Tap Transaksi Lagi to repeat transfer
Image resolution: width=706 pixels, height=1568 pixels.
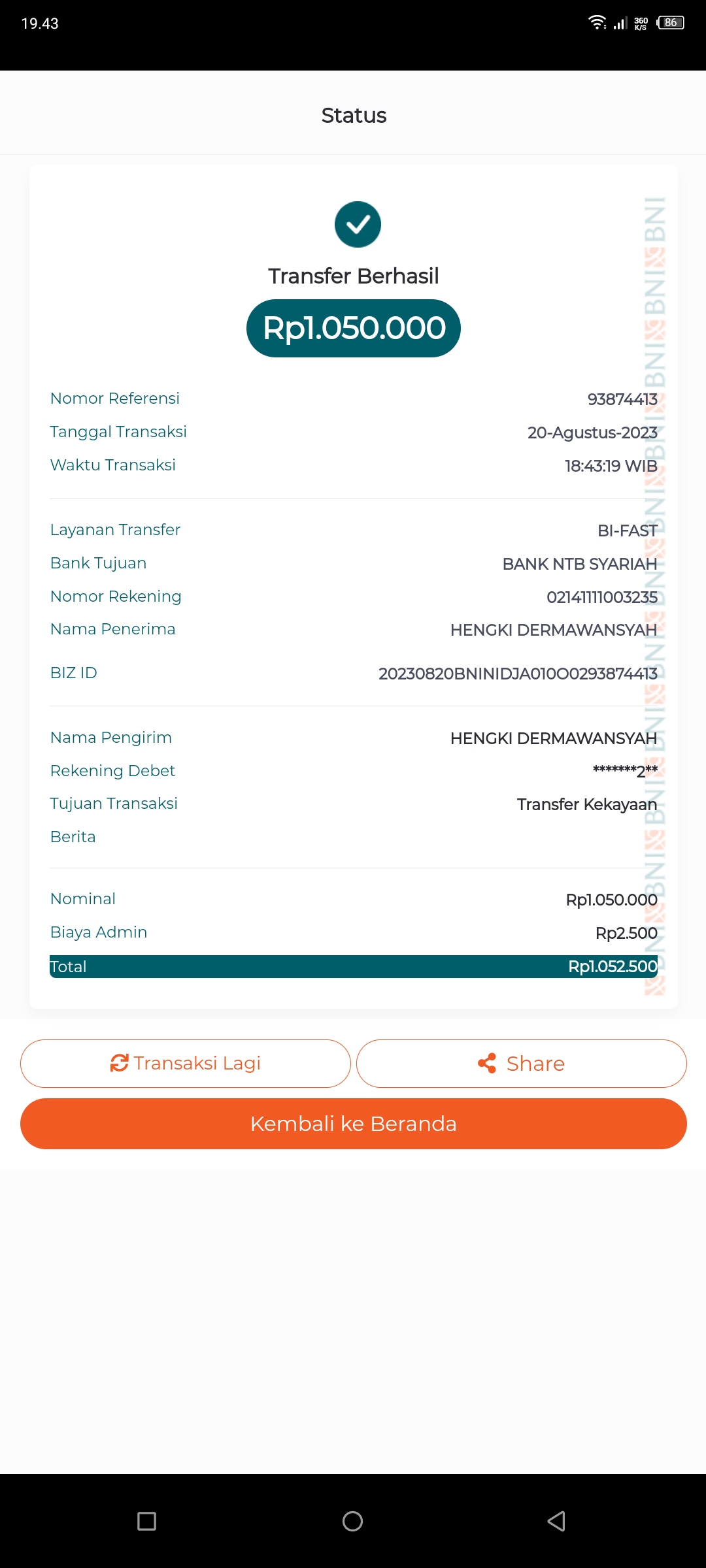(186, 1064)
